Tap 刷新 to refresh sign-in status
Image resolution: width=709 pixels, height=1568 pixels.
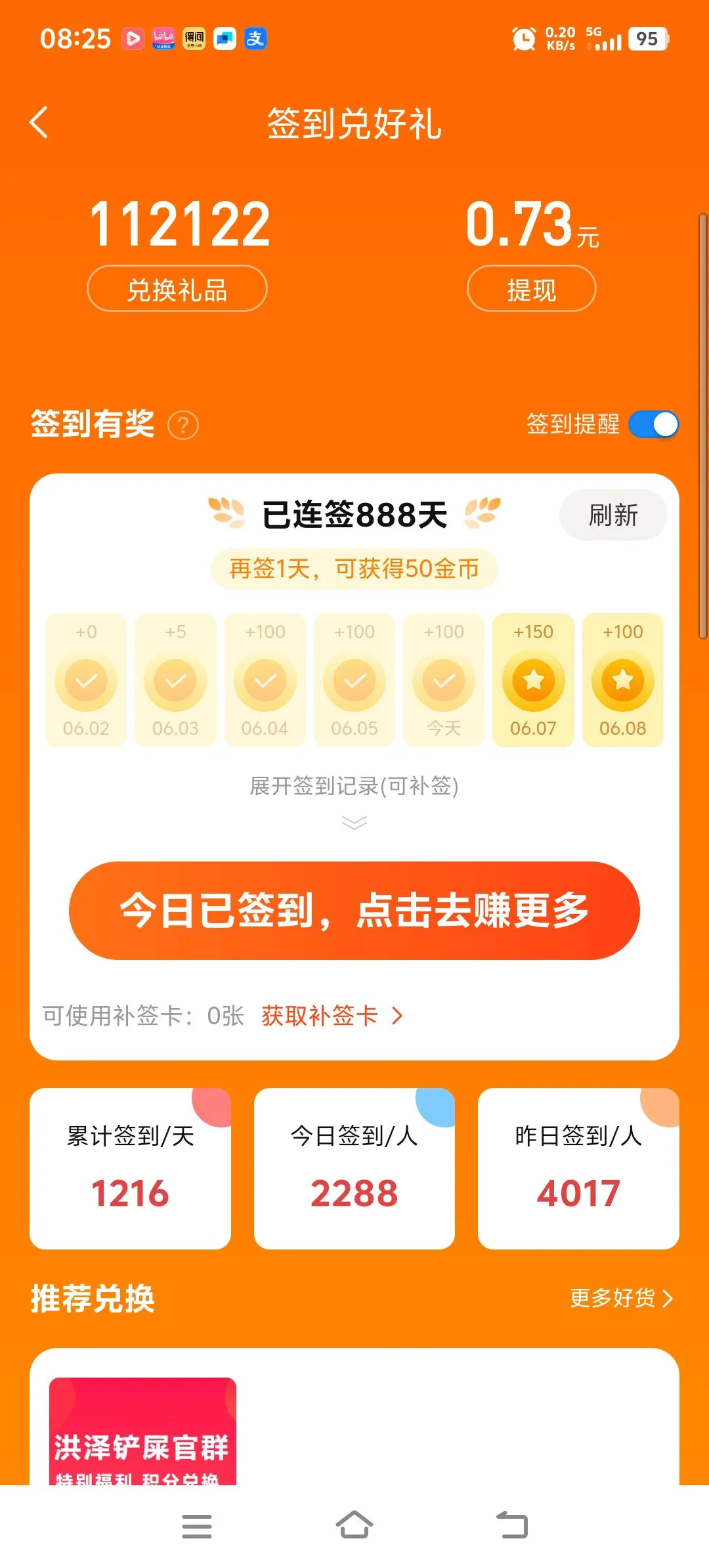(613, 515)
